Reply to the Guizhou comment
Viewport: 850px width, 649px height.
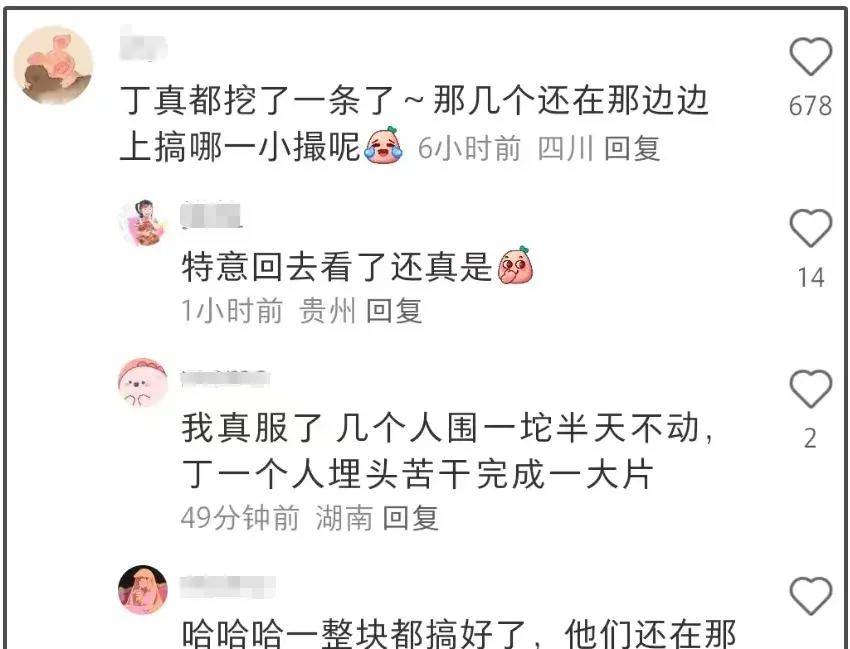coord(394,311)
